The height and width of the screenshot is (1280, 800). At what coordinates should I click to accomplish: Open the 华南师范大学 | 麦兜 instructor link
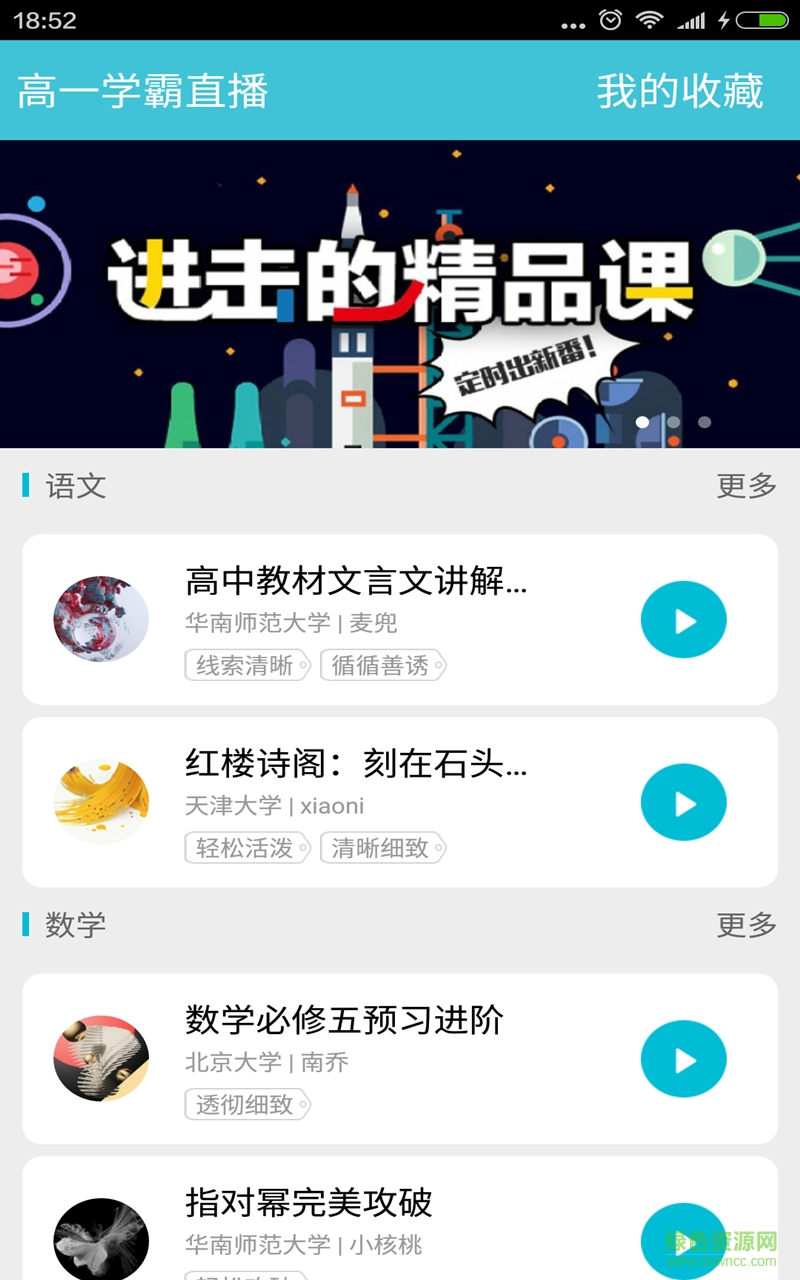pyautogui.click(x=290, y=623)
